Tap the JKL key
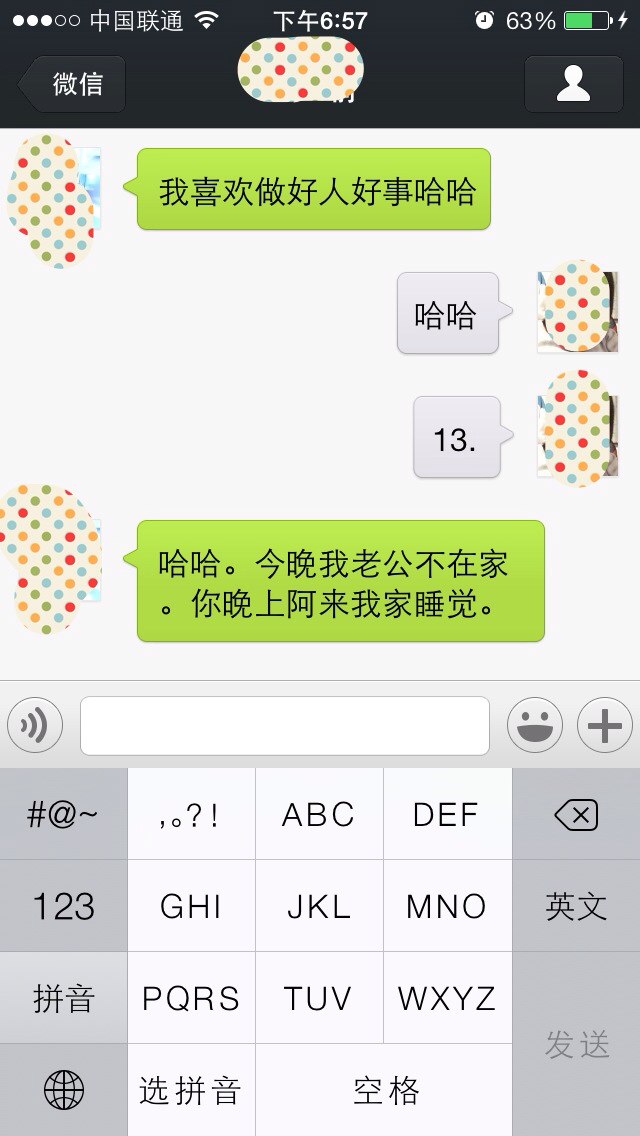The height and width of the screenshot is (1136, 640). click(319, 906)
